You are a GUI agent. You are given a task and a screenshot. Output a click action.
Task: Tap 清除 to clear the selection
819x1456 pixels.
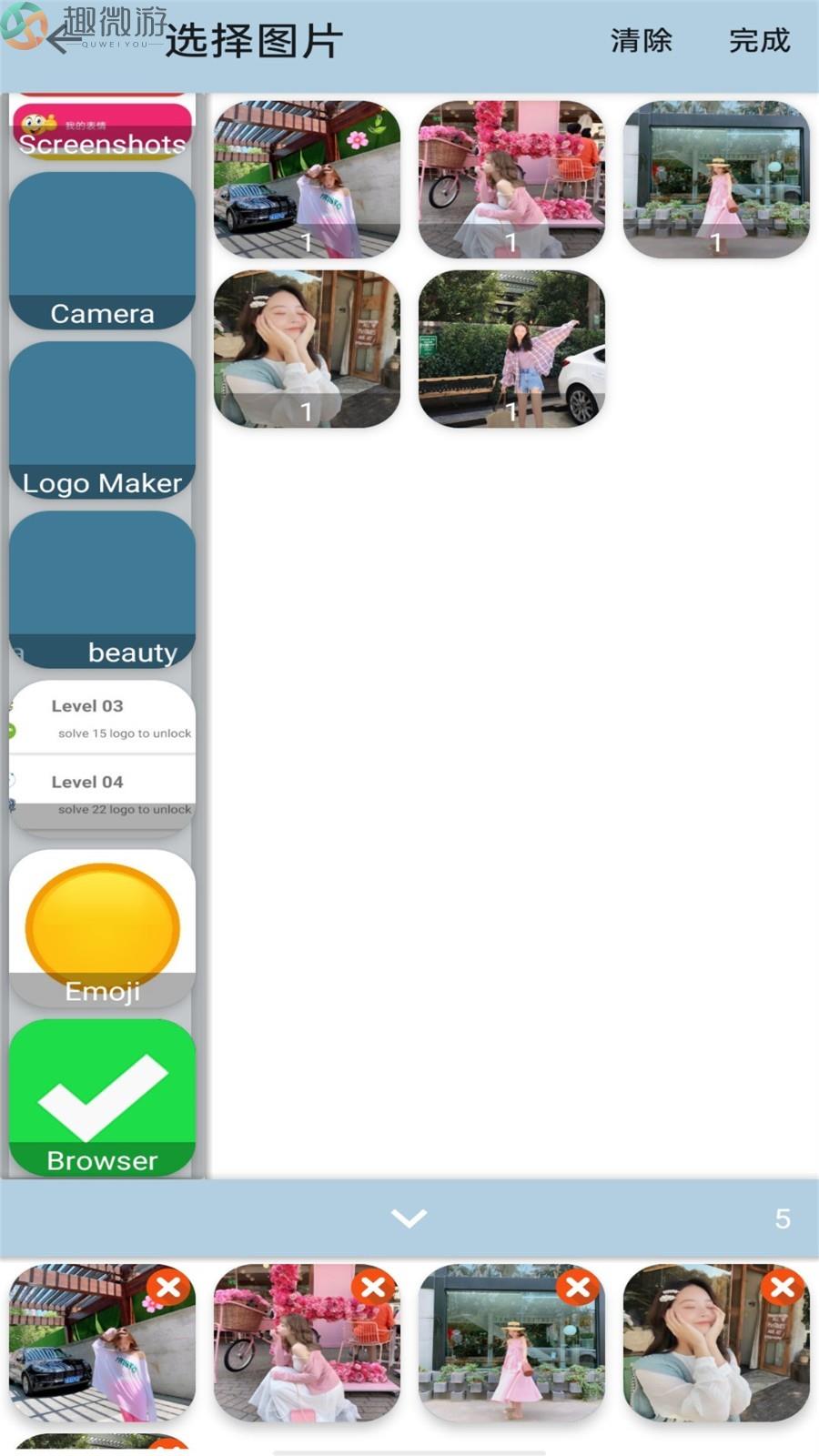(x=641, y=41)
